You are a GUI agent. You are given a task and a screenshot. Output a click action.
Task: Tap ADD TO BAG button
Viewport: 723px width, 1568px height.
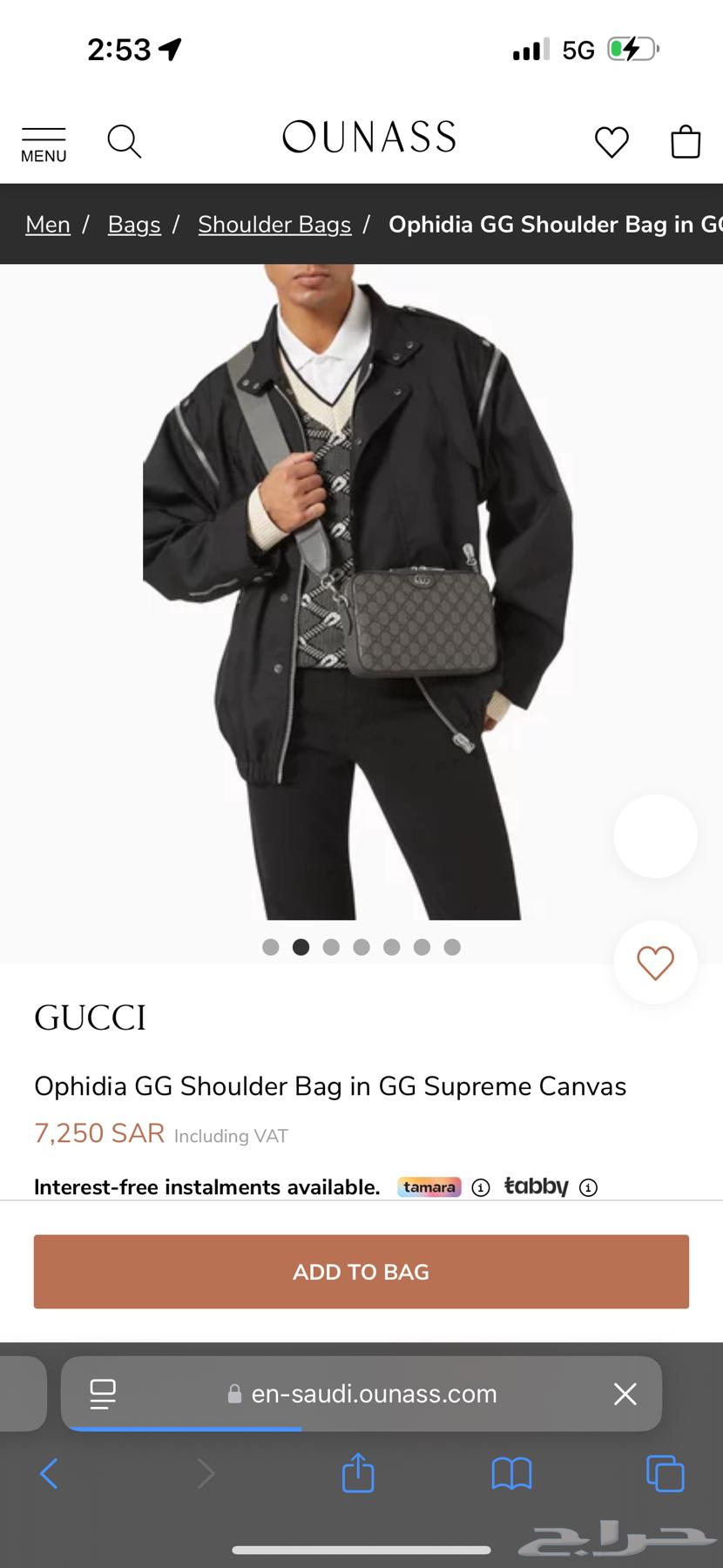[x=361, y=1272]
